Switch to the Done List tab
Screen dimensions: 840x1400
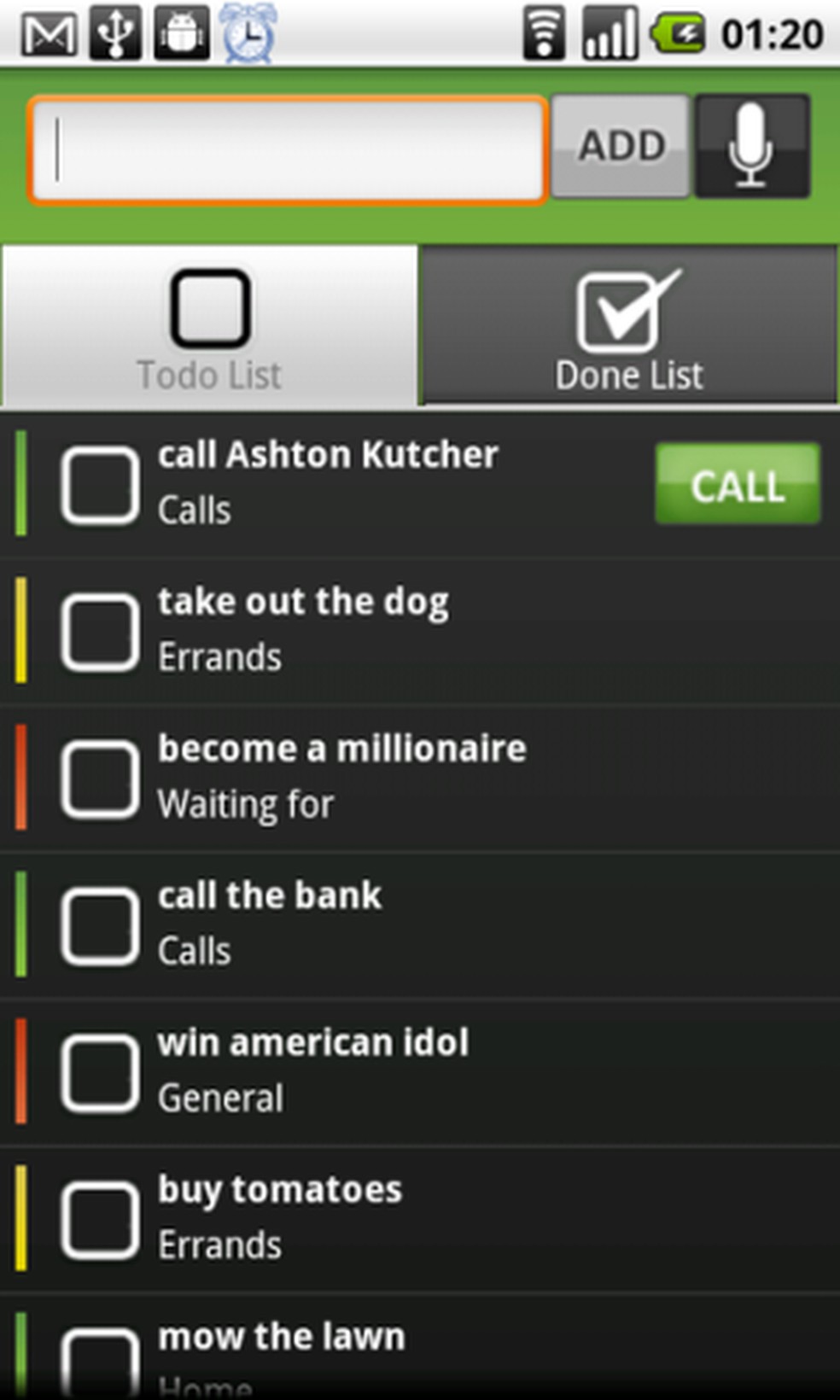click(629, 326)
